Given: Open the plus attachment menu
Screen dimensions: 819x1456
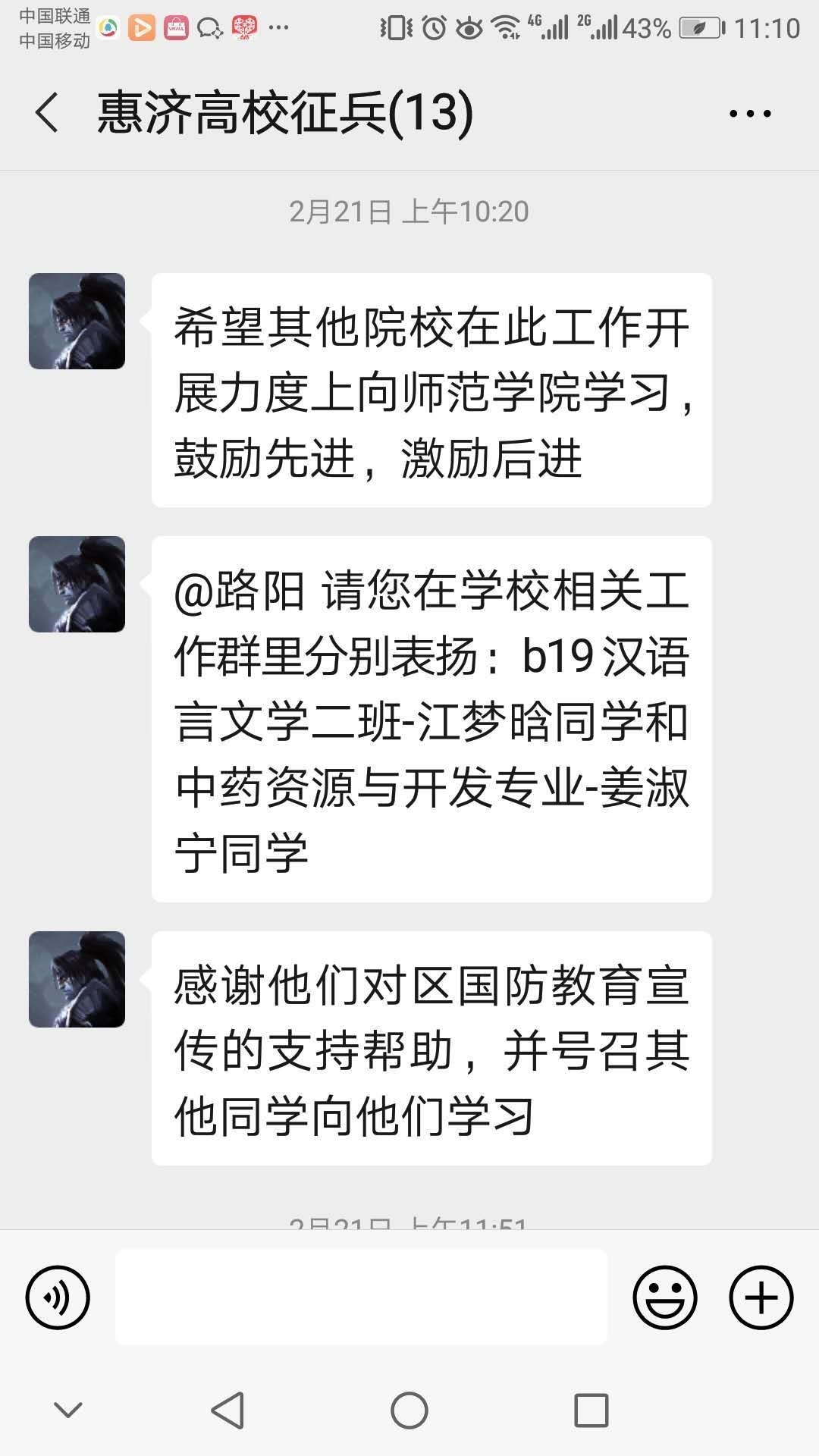Looking at the screenshot, I should pos(761,1298).
